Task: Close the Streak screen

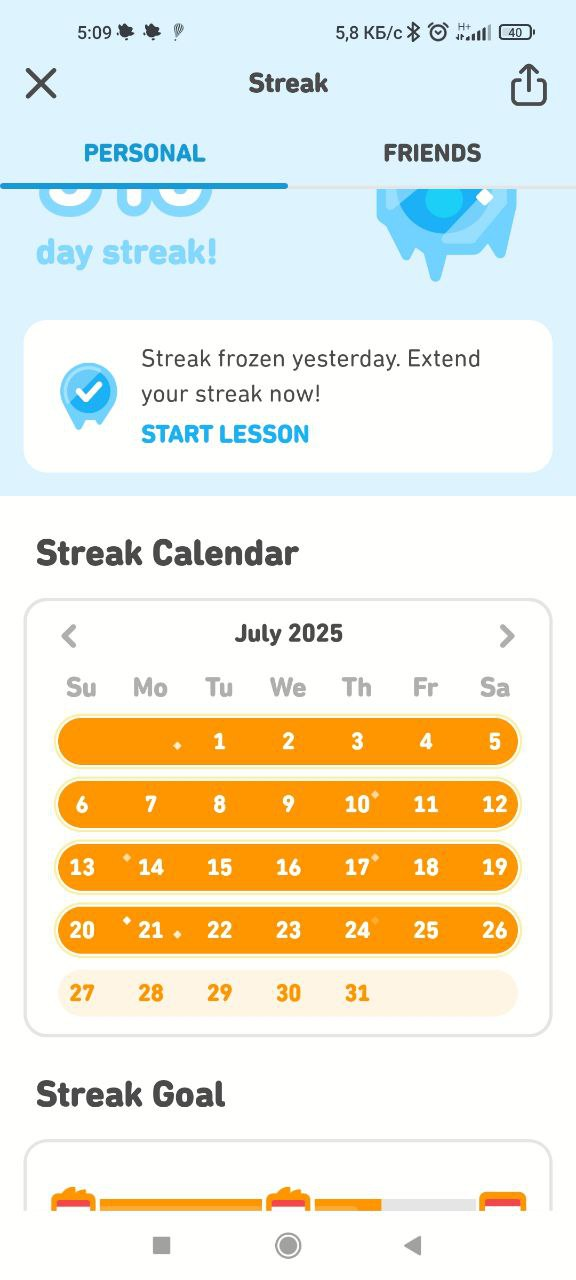Action: point(41,83)
